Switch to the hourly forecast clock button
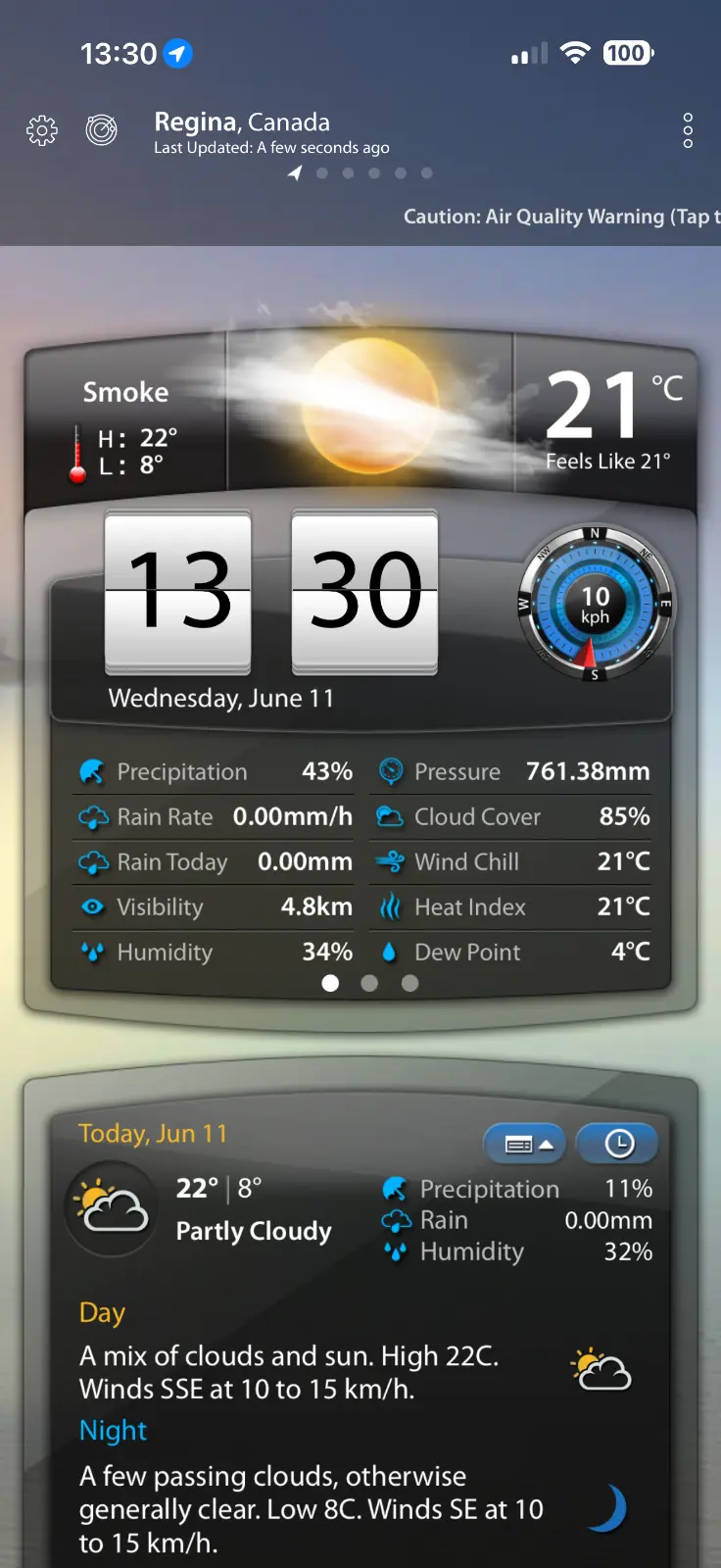The width and height of the screenshot is (721, 1568). [618, 1143]
